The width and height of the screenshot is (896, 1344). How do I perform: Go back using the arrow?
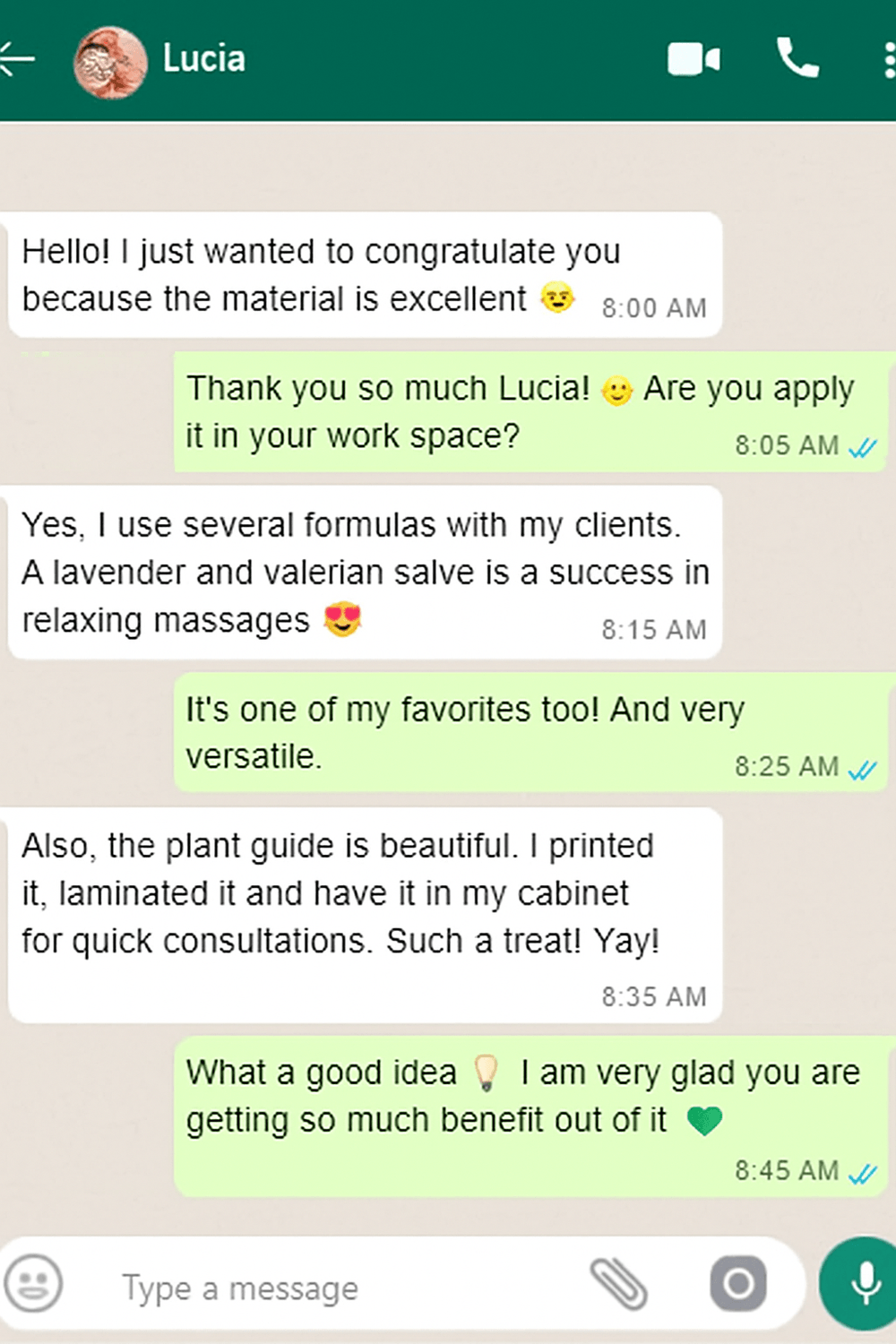coord(16,60)
